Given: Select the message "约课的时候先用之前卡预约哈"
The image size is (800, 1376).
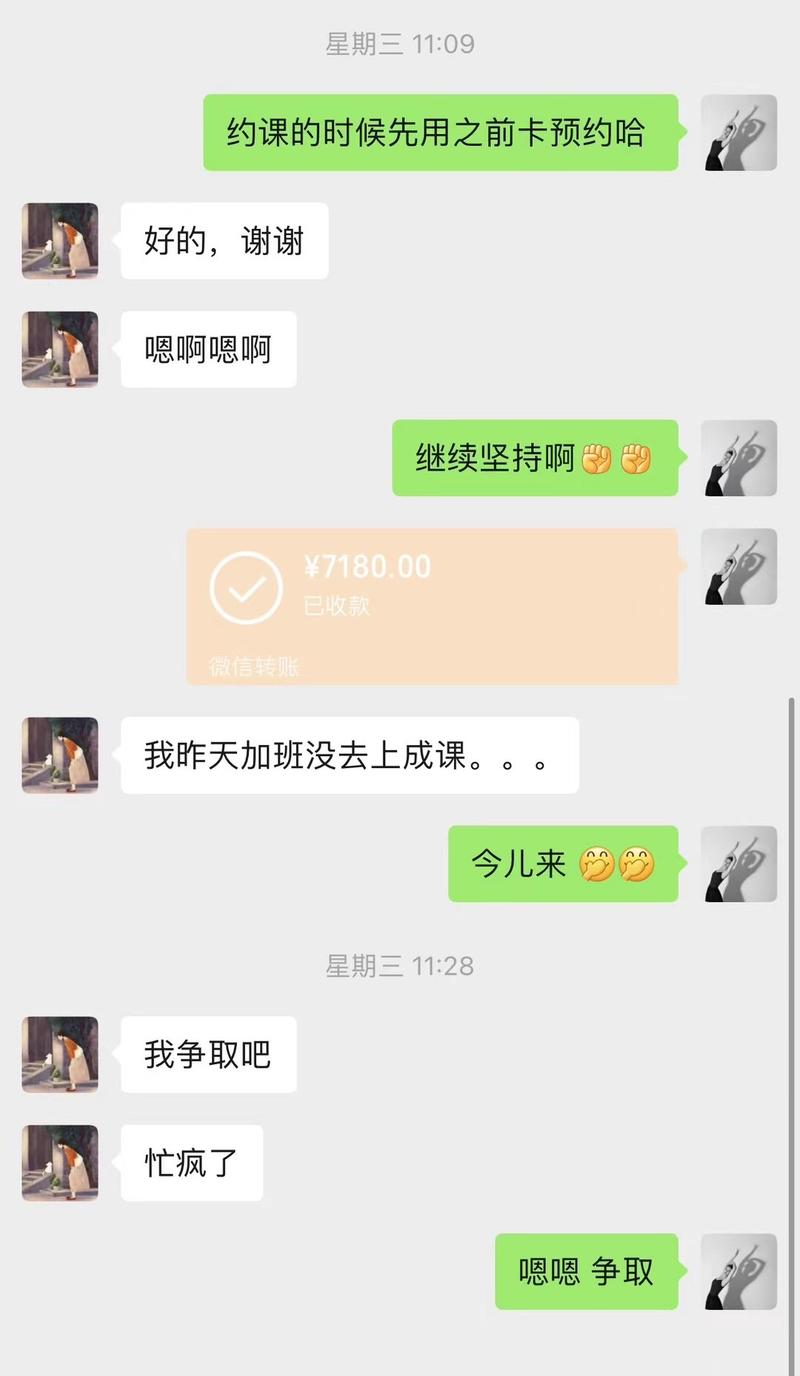Looking at the screenshot, I should click(x=440, y=132).
